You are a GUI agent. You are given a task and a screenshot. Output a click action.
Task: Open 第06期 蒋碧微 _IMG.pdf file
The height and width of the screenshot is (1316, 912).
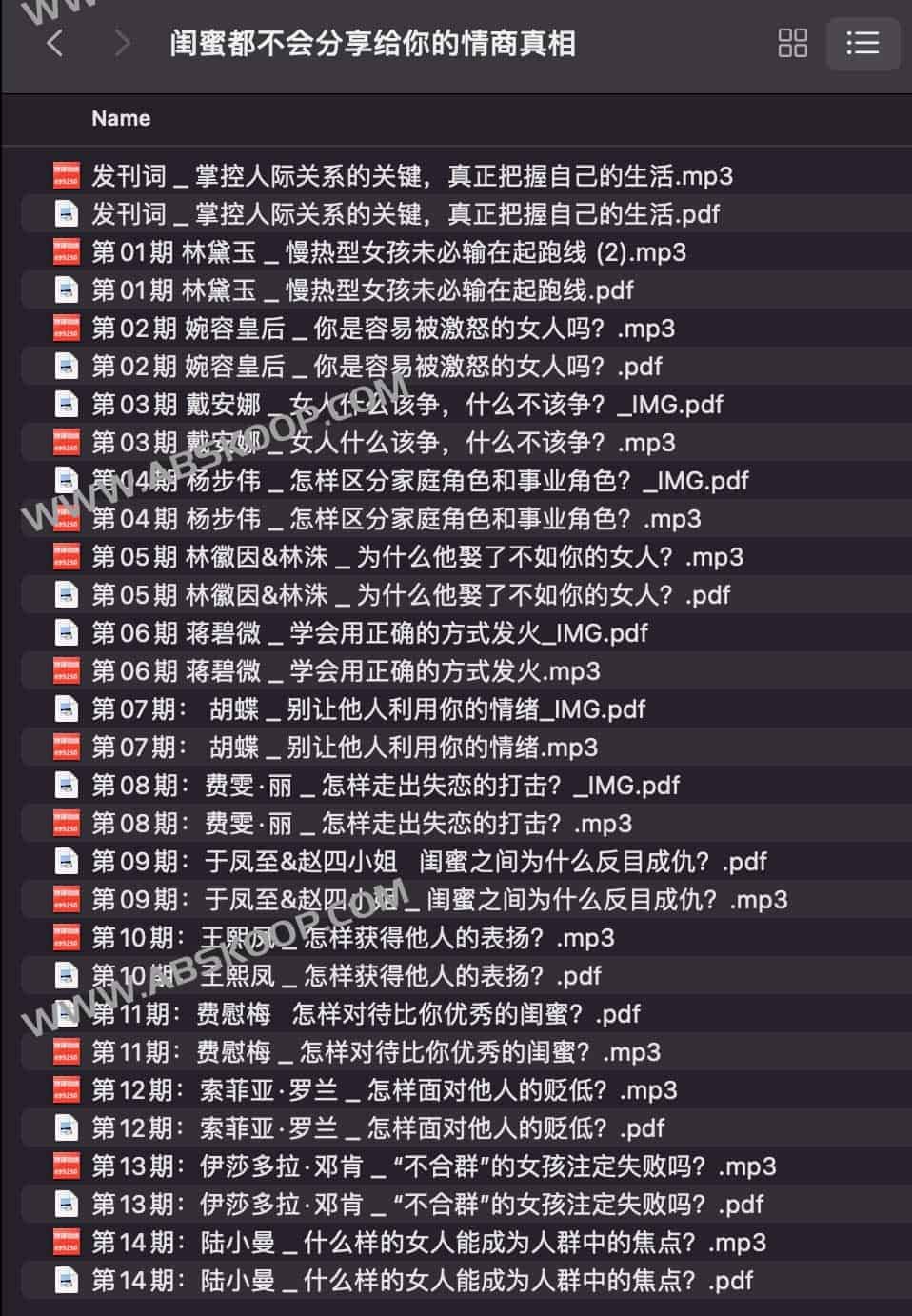tap(369, 632)
